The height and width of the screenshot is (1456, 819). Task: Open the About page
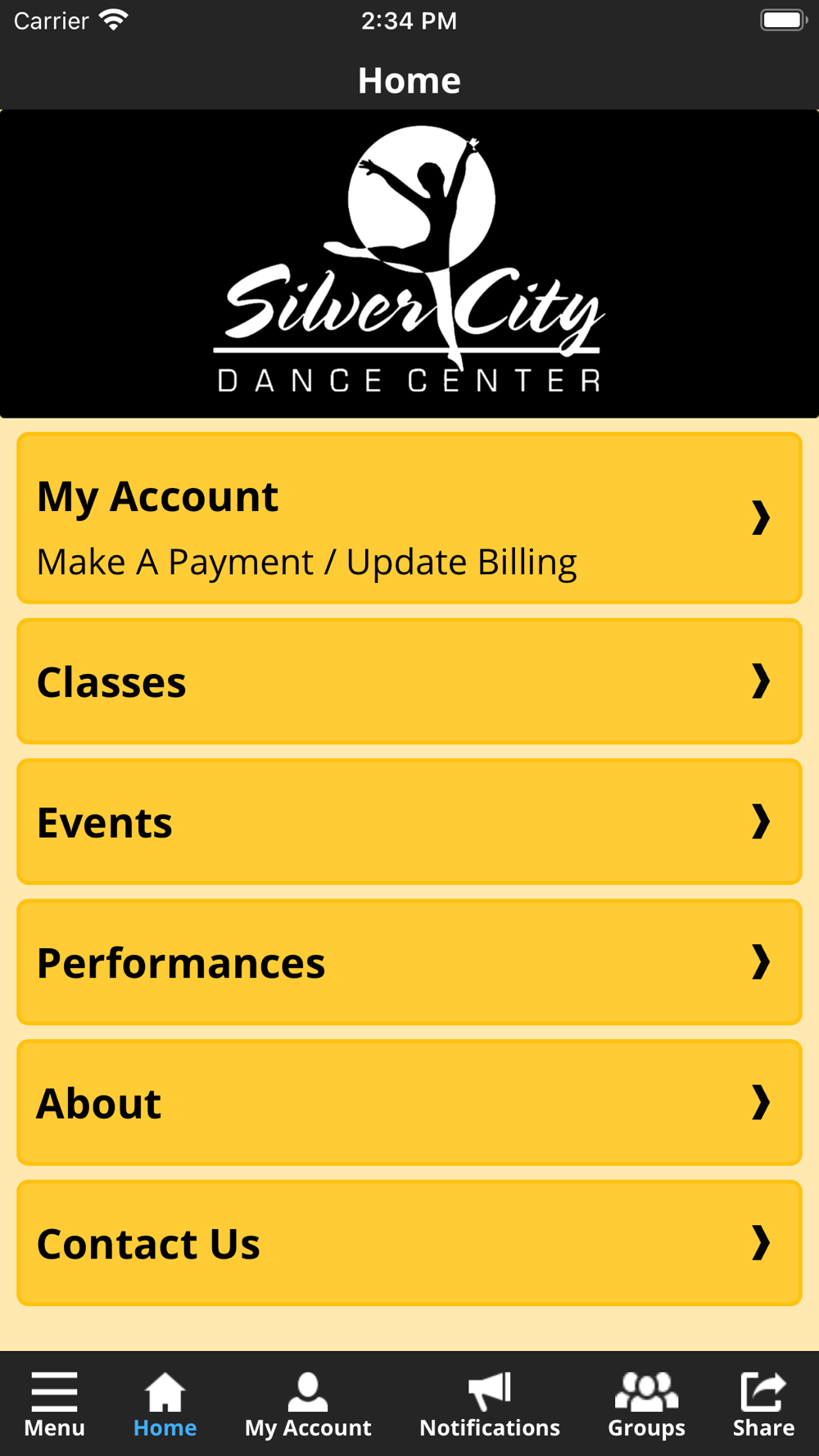click(x=409, y=1102)
